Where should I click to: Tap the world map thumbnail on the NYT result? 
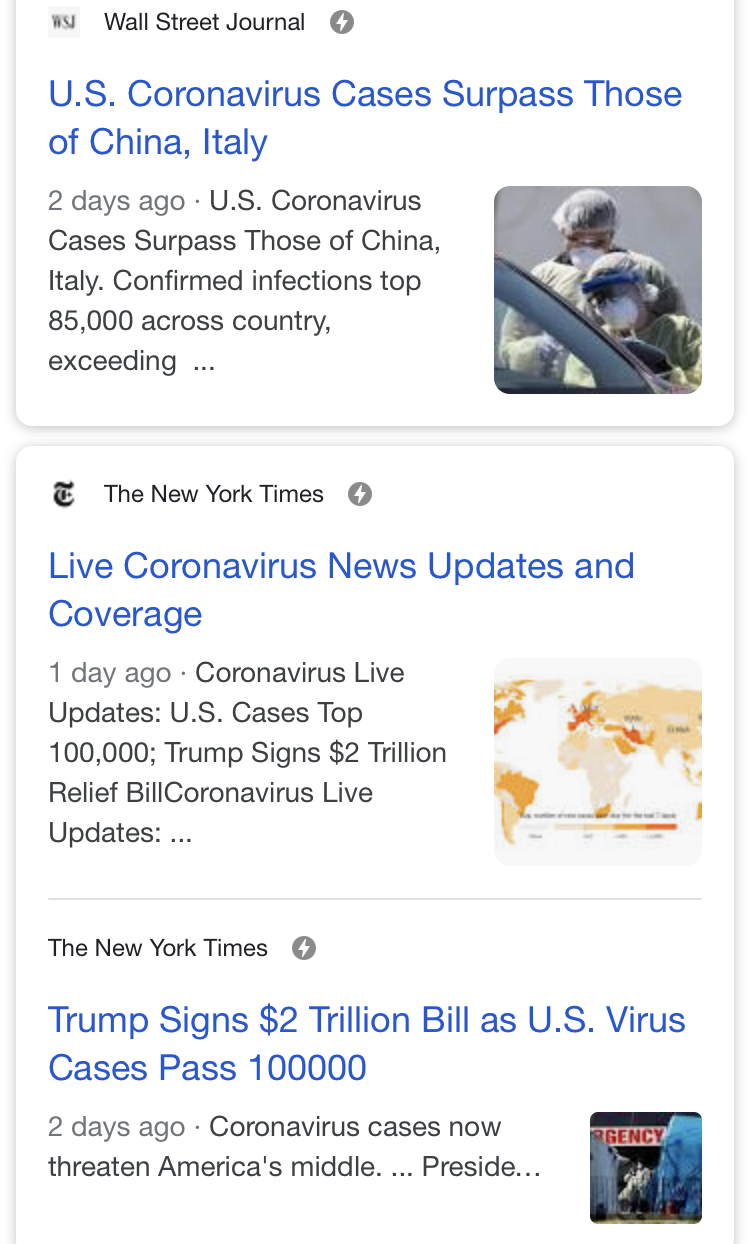tap(598, 762)
